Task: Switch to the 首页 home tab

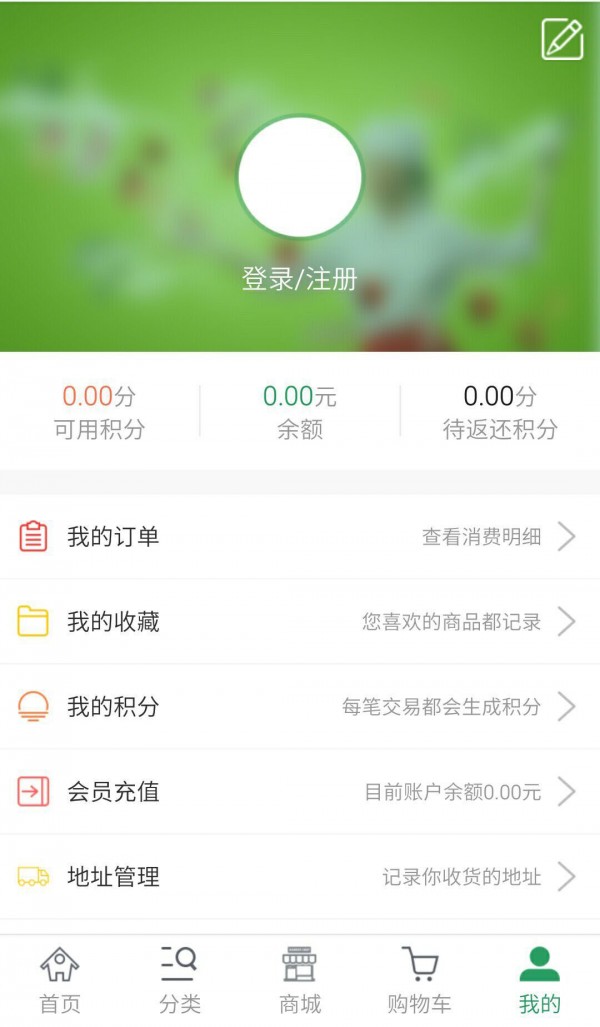Action: point(60,981)
